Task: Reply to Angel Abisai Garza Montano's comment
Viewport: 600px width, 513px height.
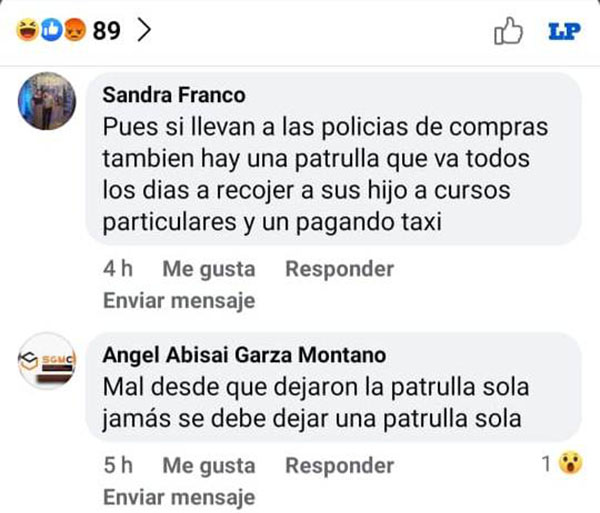Action: pos(339,465)
